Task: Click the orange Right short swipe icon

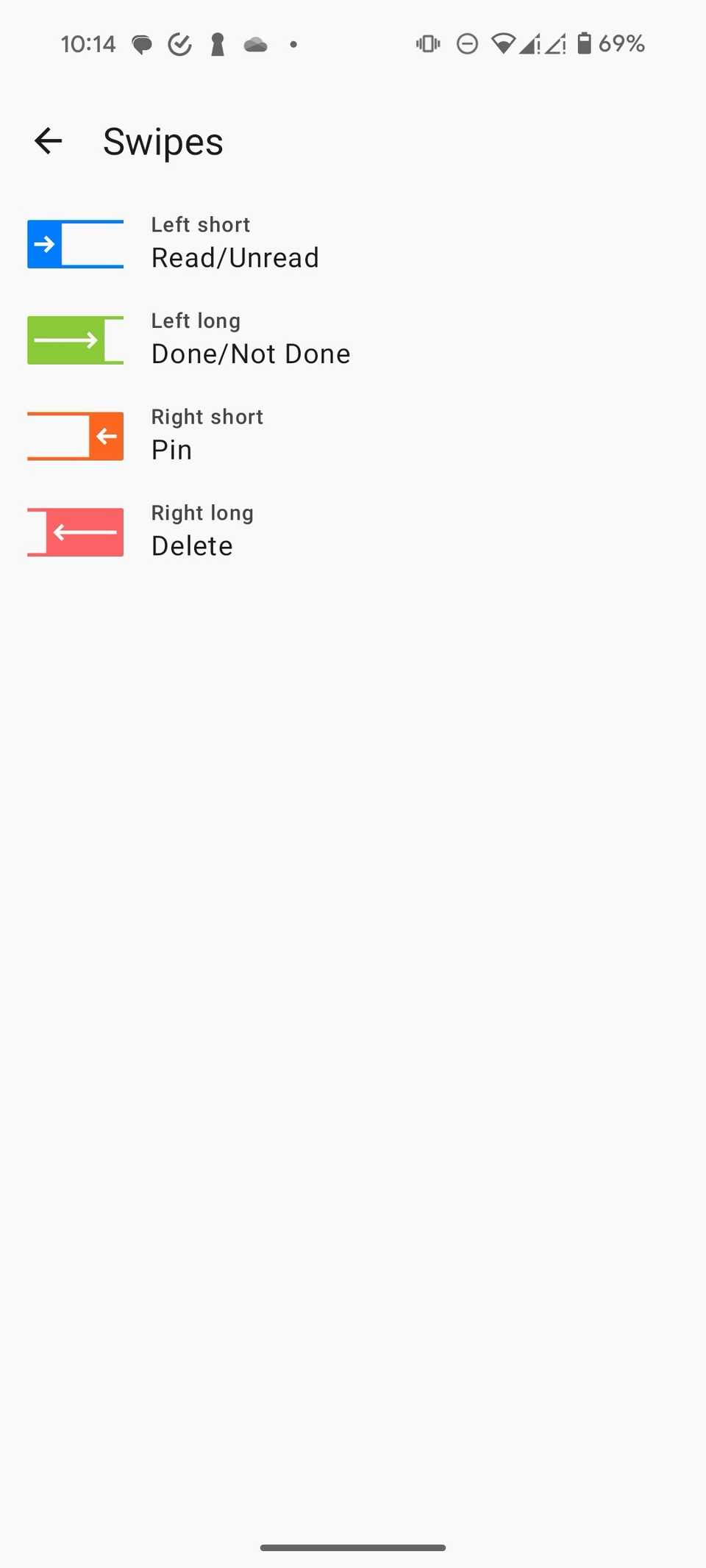Action: (74, 436)
